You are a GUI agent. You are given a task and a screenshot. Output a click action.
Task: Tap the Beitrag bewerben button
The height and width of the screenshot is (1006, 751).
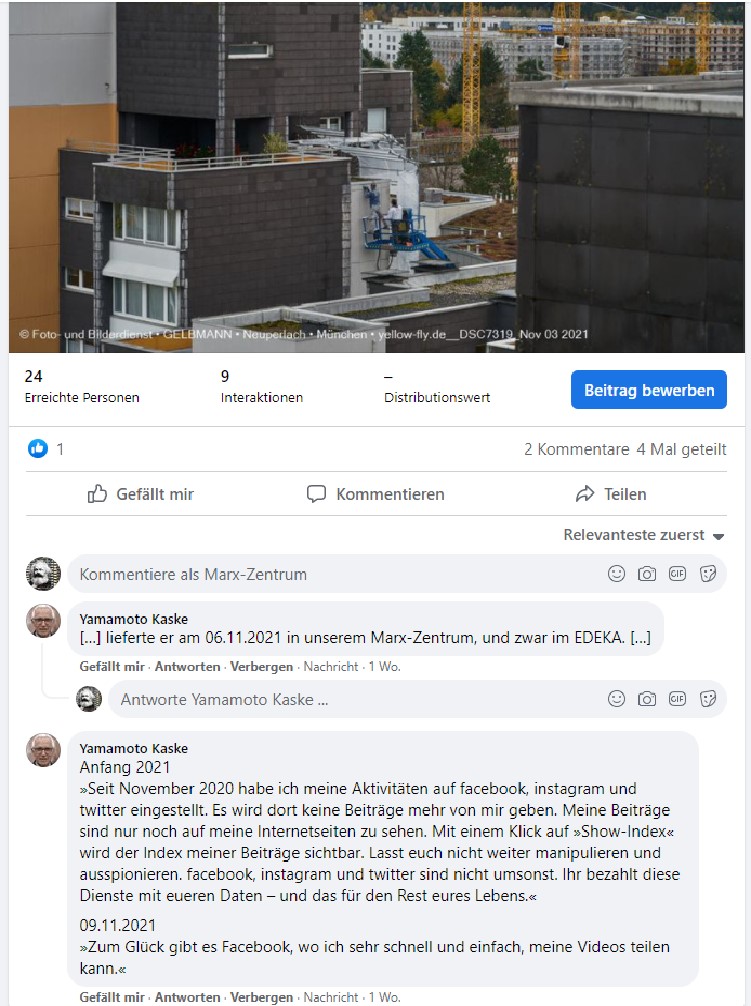pos(648,390)
